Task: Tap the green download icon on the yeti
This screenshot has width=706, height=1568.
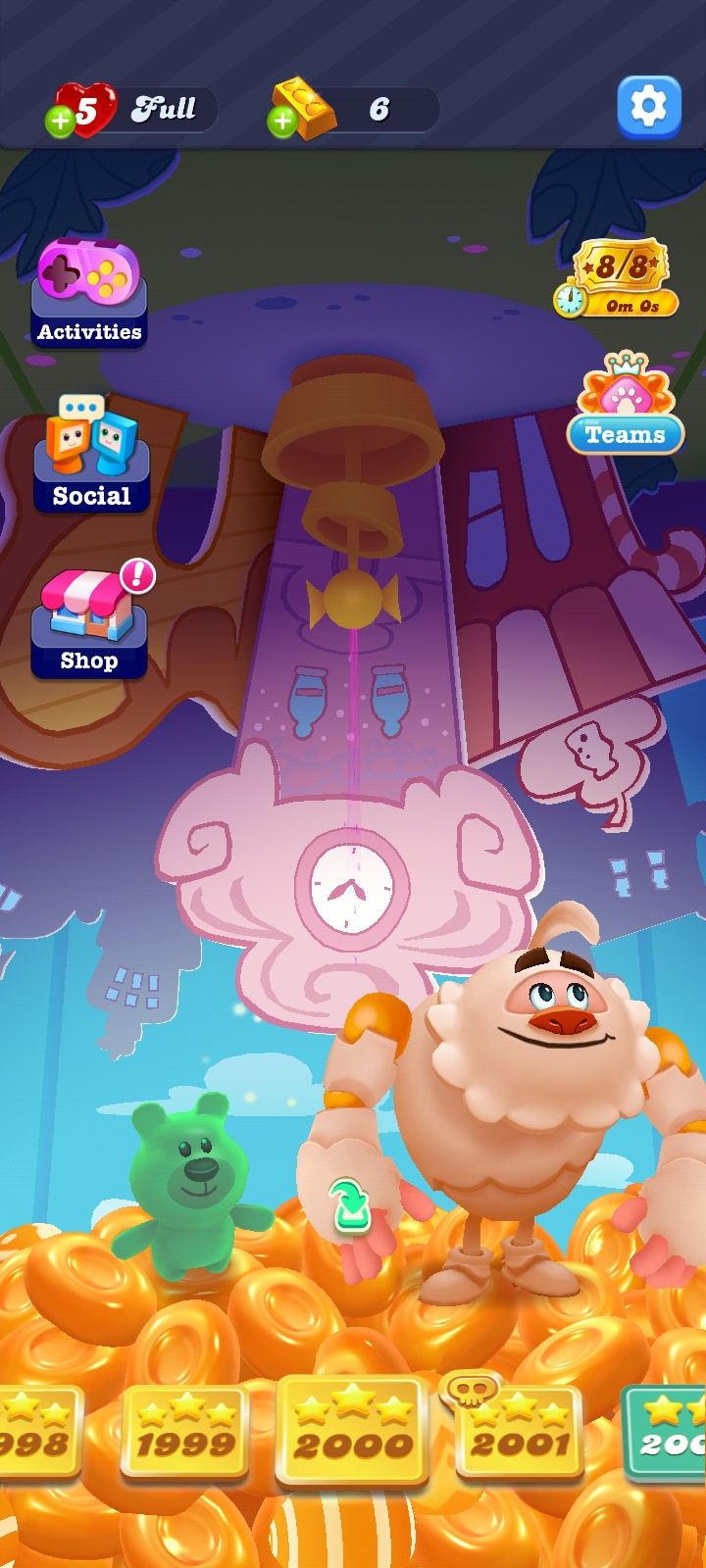Action: [351, 1206]
